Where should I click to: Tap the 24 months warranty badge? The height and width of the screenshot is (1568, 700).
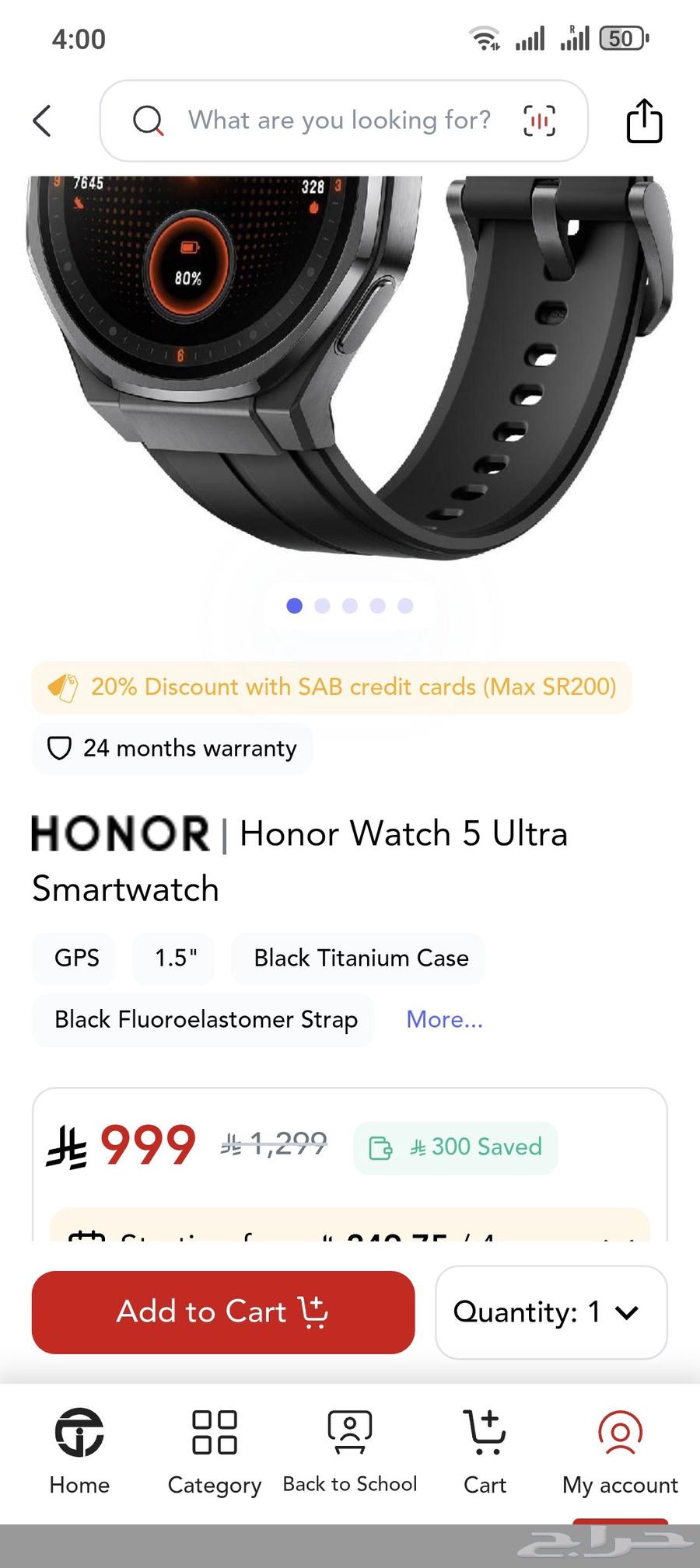173,748
